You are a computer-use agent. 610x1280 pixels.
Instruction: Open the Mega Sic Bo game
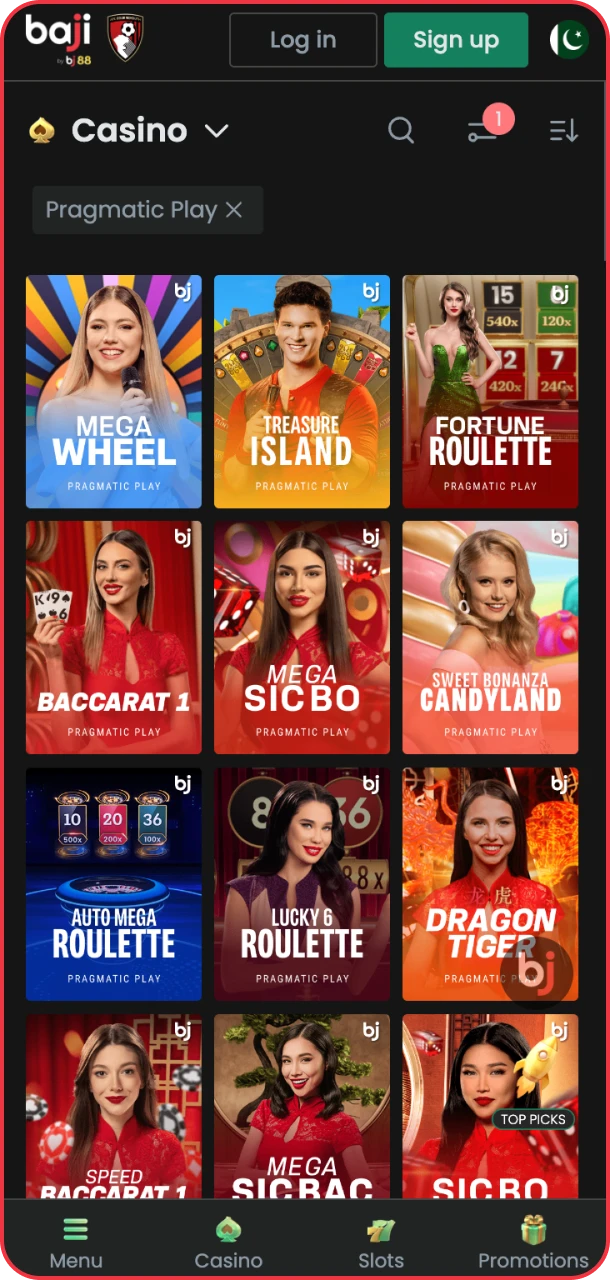(x=302, y=637)
